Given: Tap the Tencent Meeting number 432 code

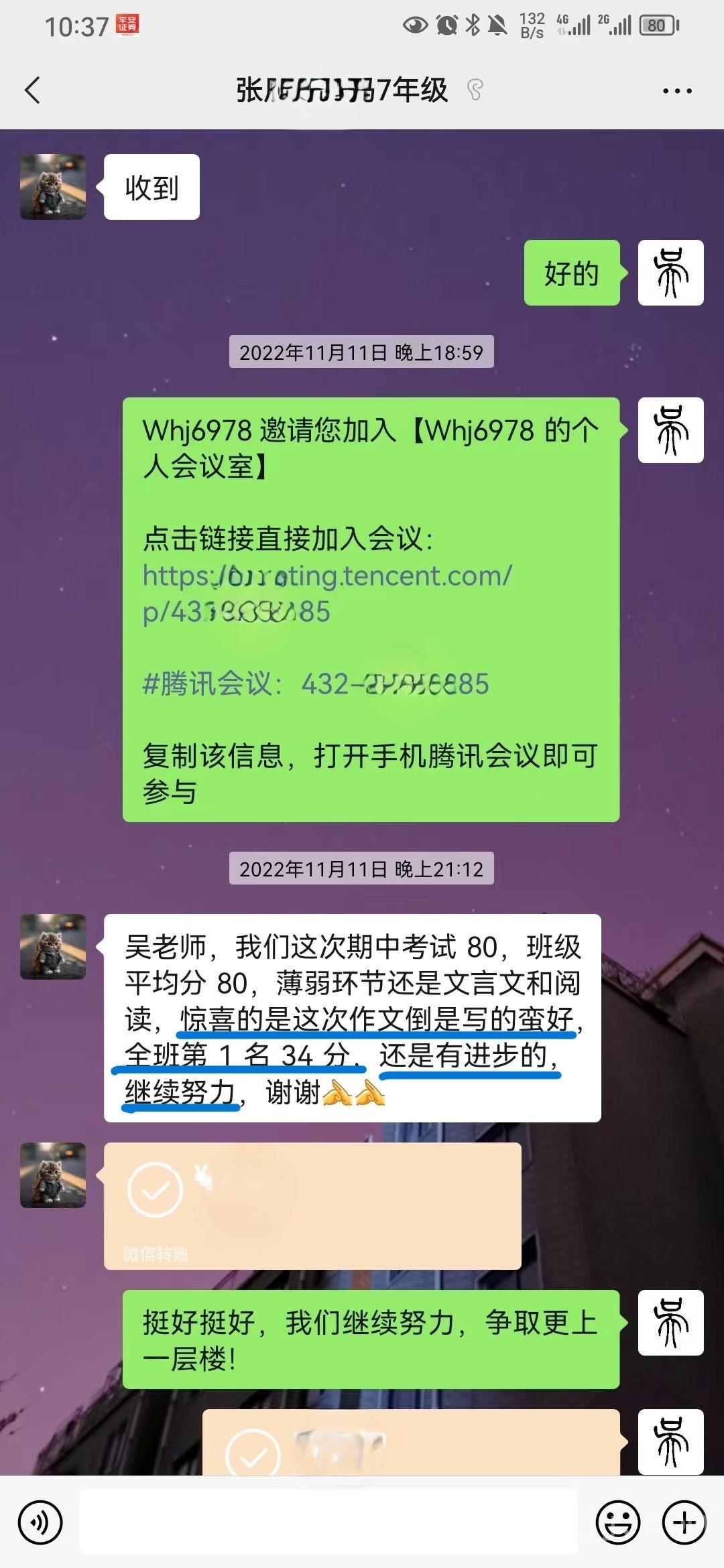Looking at the screenshot, I should 395,684.
